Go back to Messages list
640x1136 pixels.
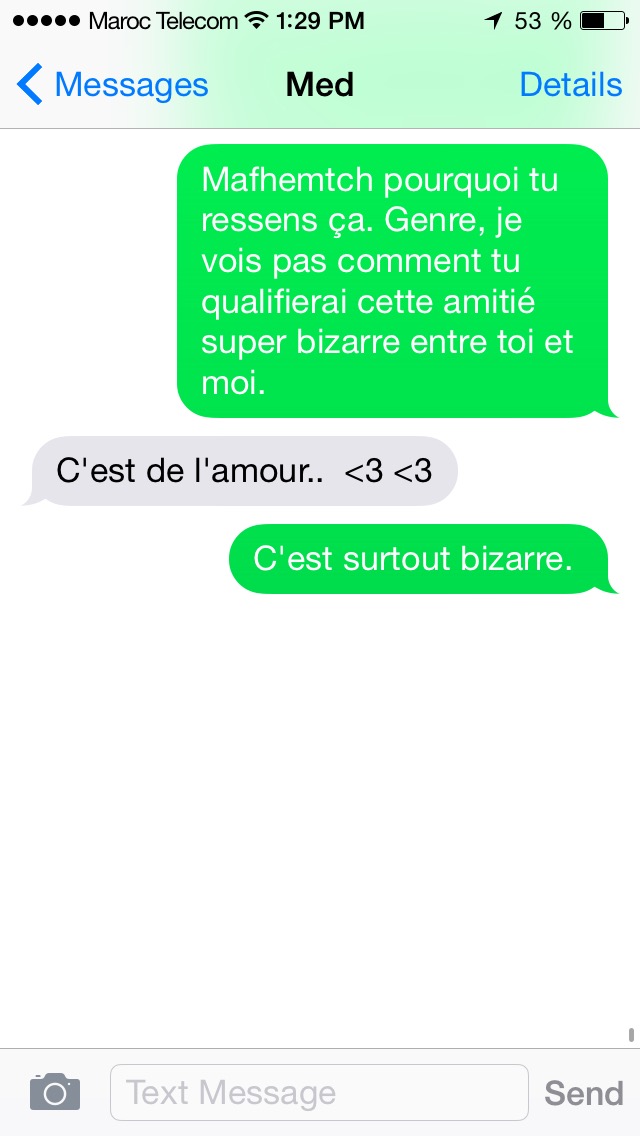(112, 86)
